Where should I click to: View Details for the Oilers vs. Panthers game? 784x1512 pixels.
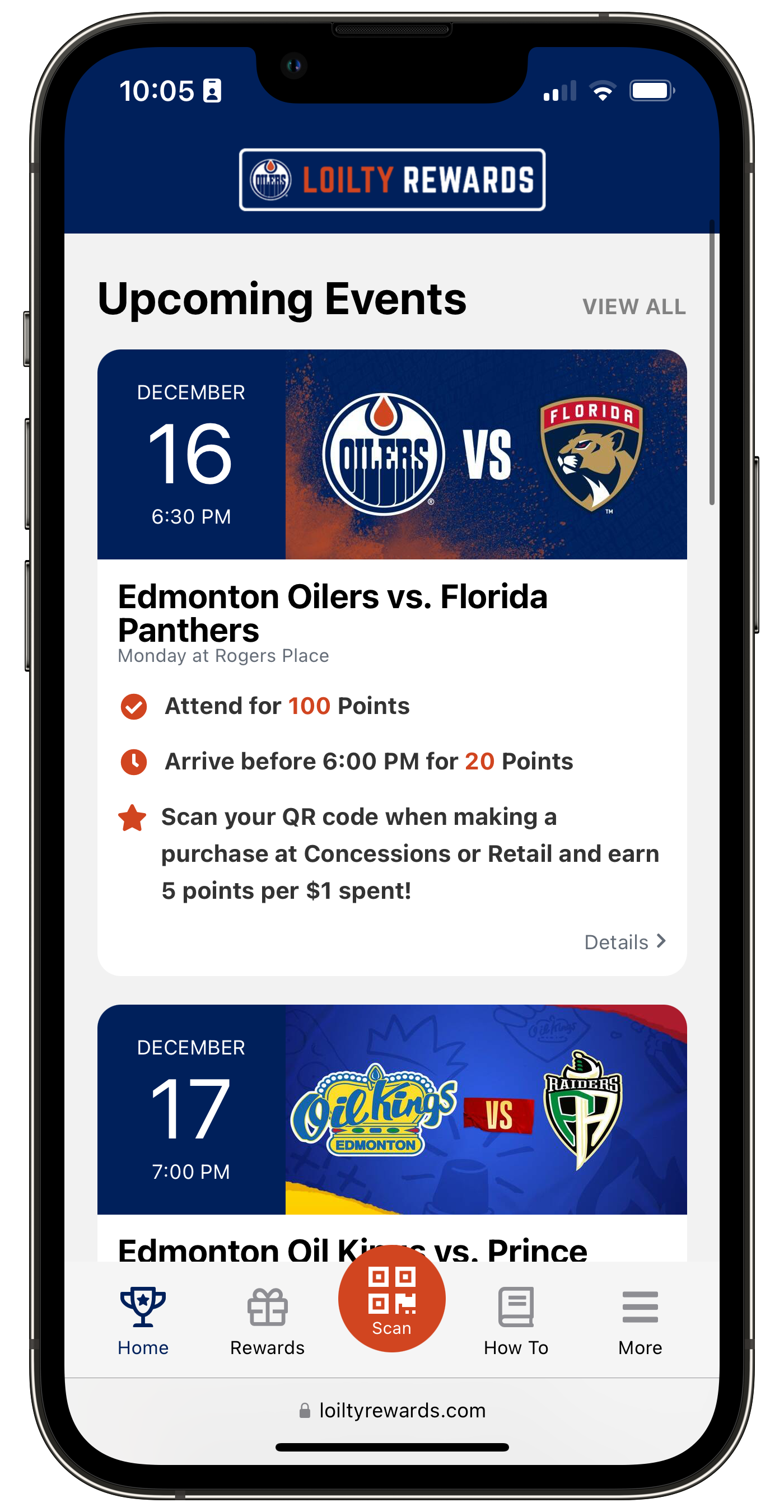click(x=625, y=941)
